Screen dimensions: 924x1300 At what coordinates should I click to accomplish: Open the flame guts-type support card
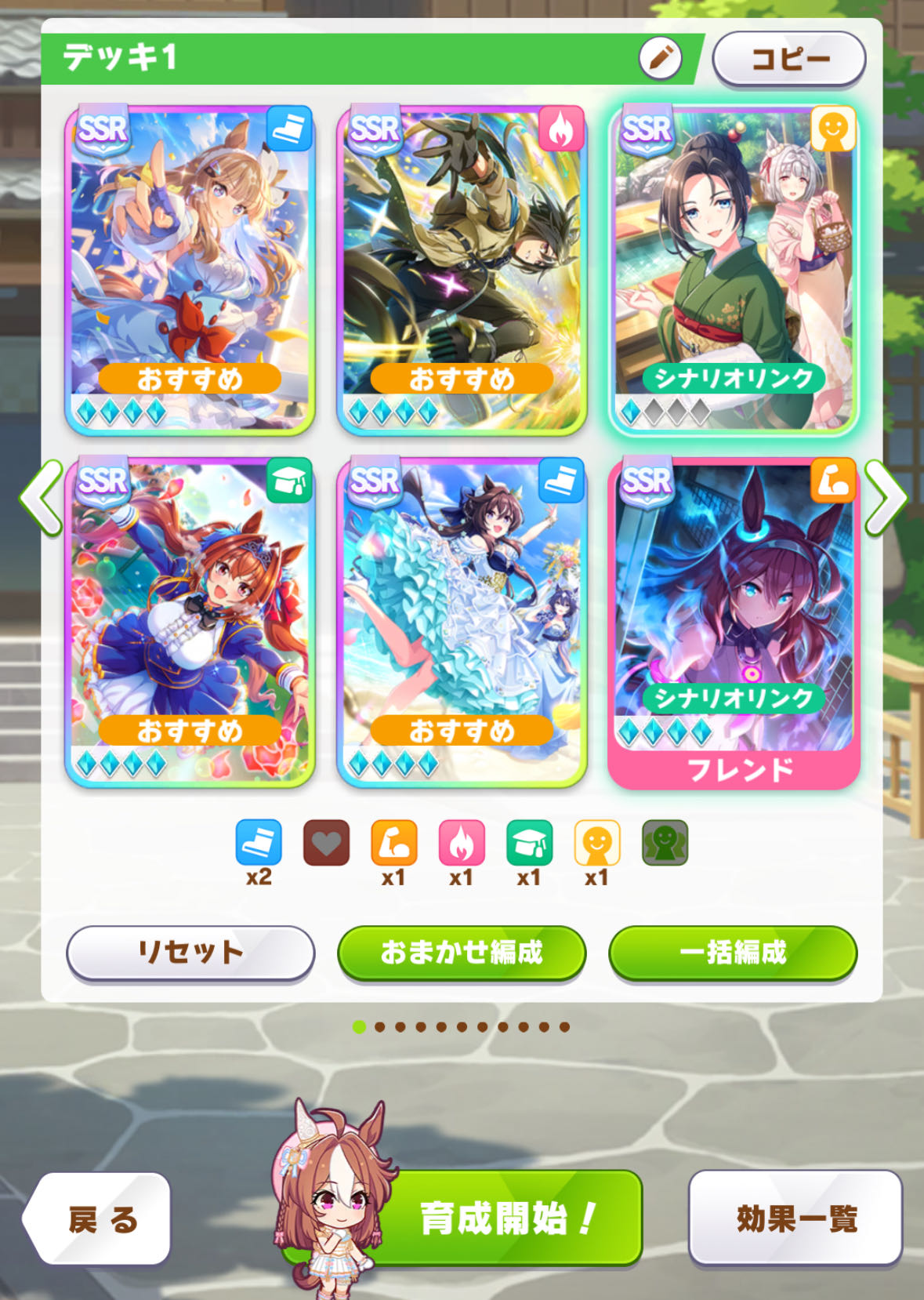point(462,271)
